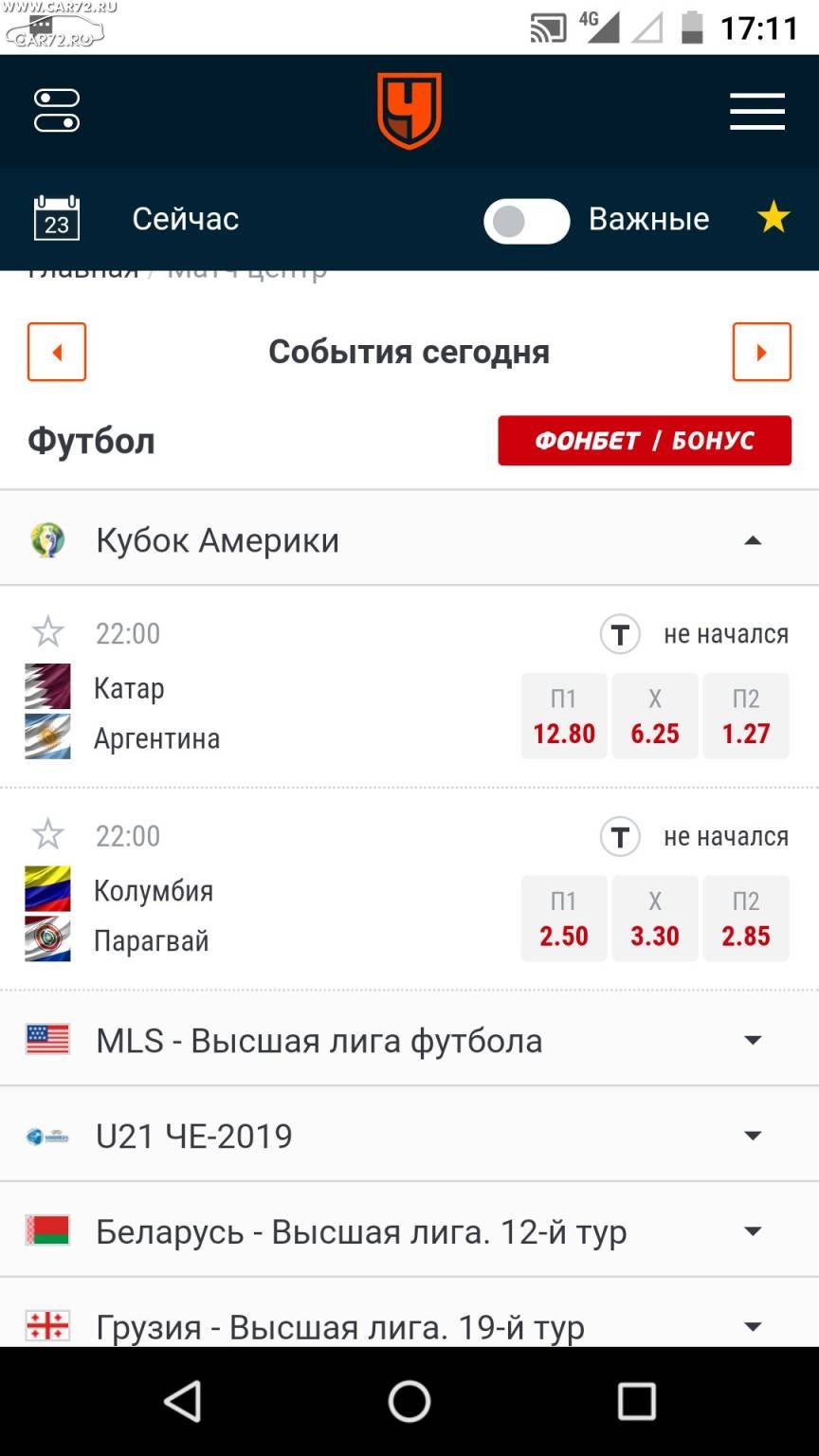This screenshot has height=1456, width=819.
Task: Select П1 12.80 for Катар
Action: pyautogui.click(x=564, y=716)
